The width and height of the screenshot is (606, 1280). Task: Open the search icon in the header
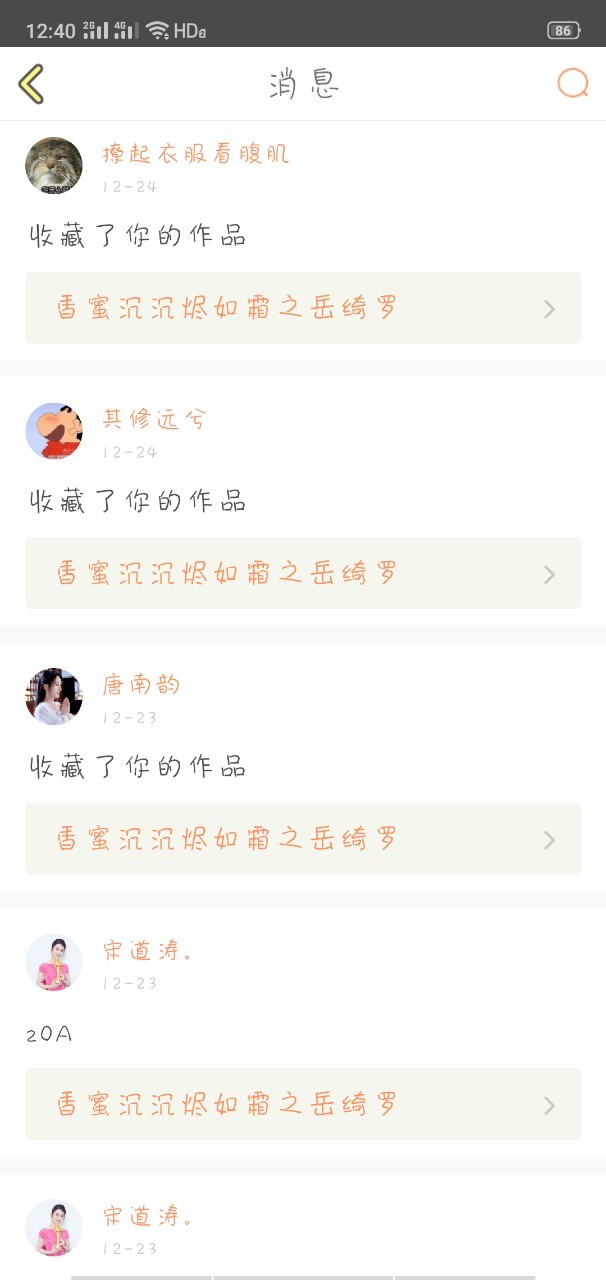coord(572,84)
